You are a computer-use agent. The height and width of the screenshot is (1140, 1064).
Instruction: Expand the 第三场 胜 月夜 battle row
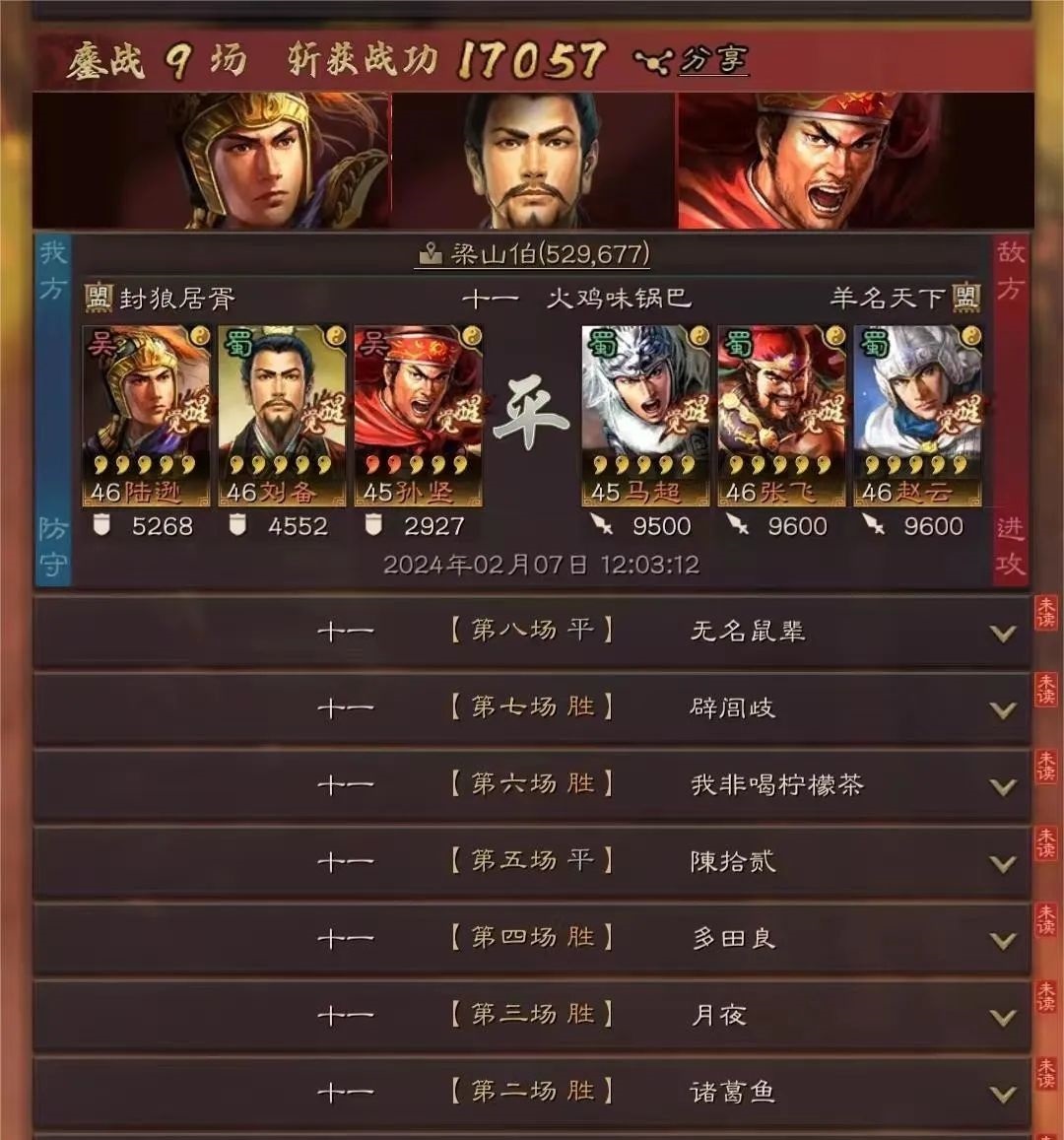coord(1003,1018)
